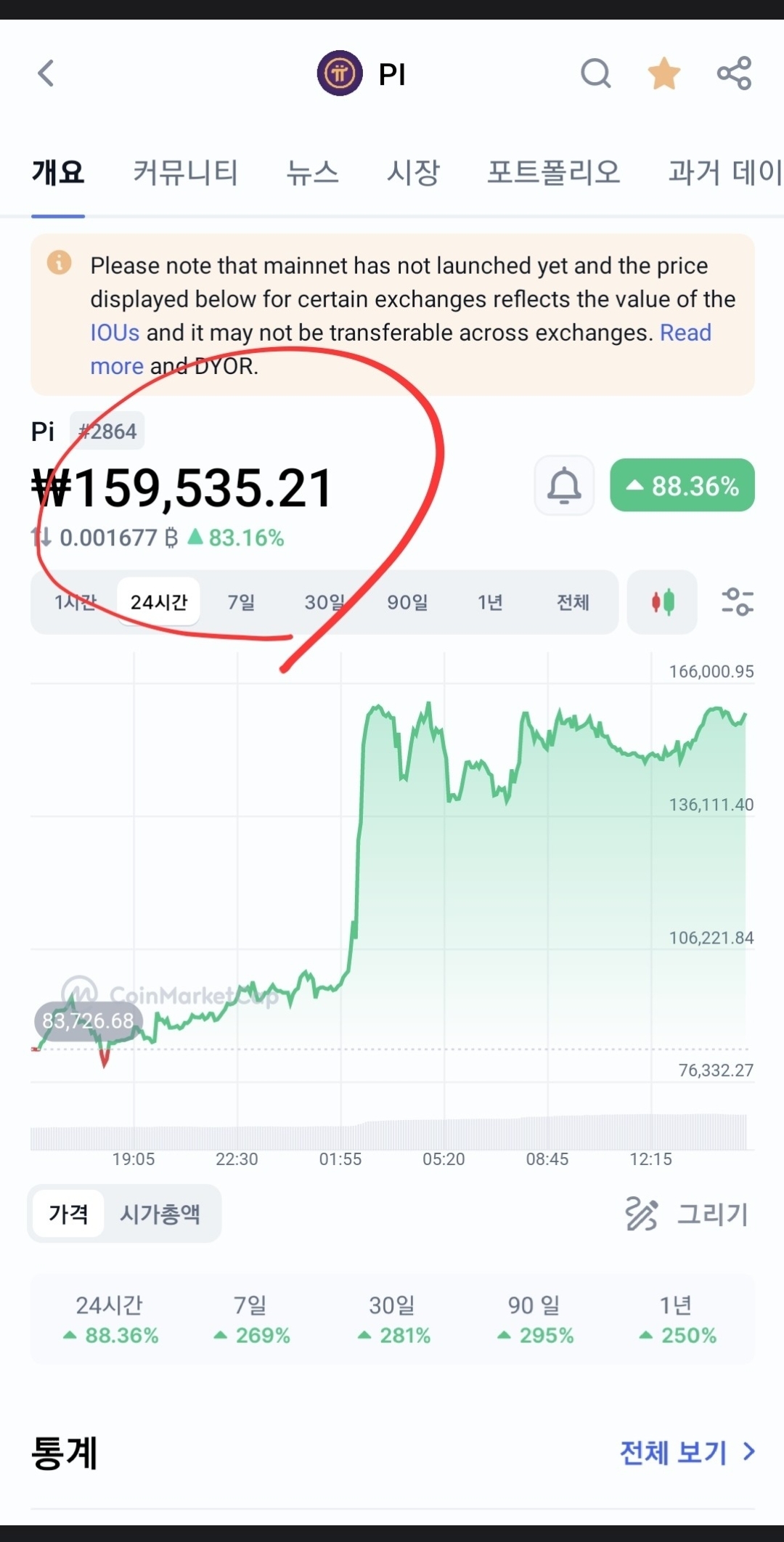Tap the swap arrows beside BTC price
This screenshot has height=1542, width=784.
41,537
